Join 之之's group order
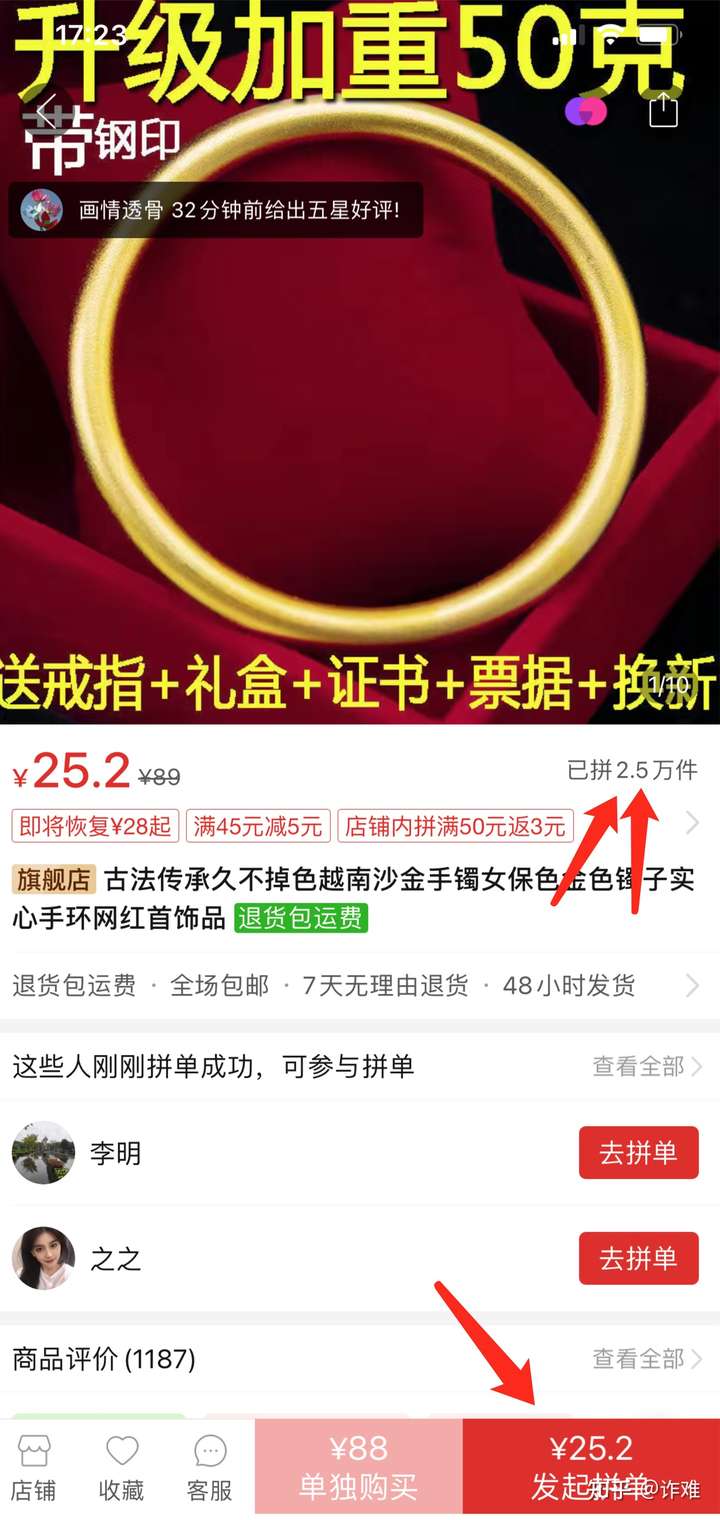 coord(638,1258)
